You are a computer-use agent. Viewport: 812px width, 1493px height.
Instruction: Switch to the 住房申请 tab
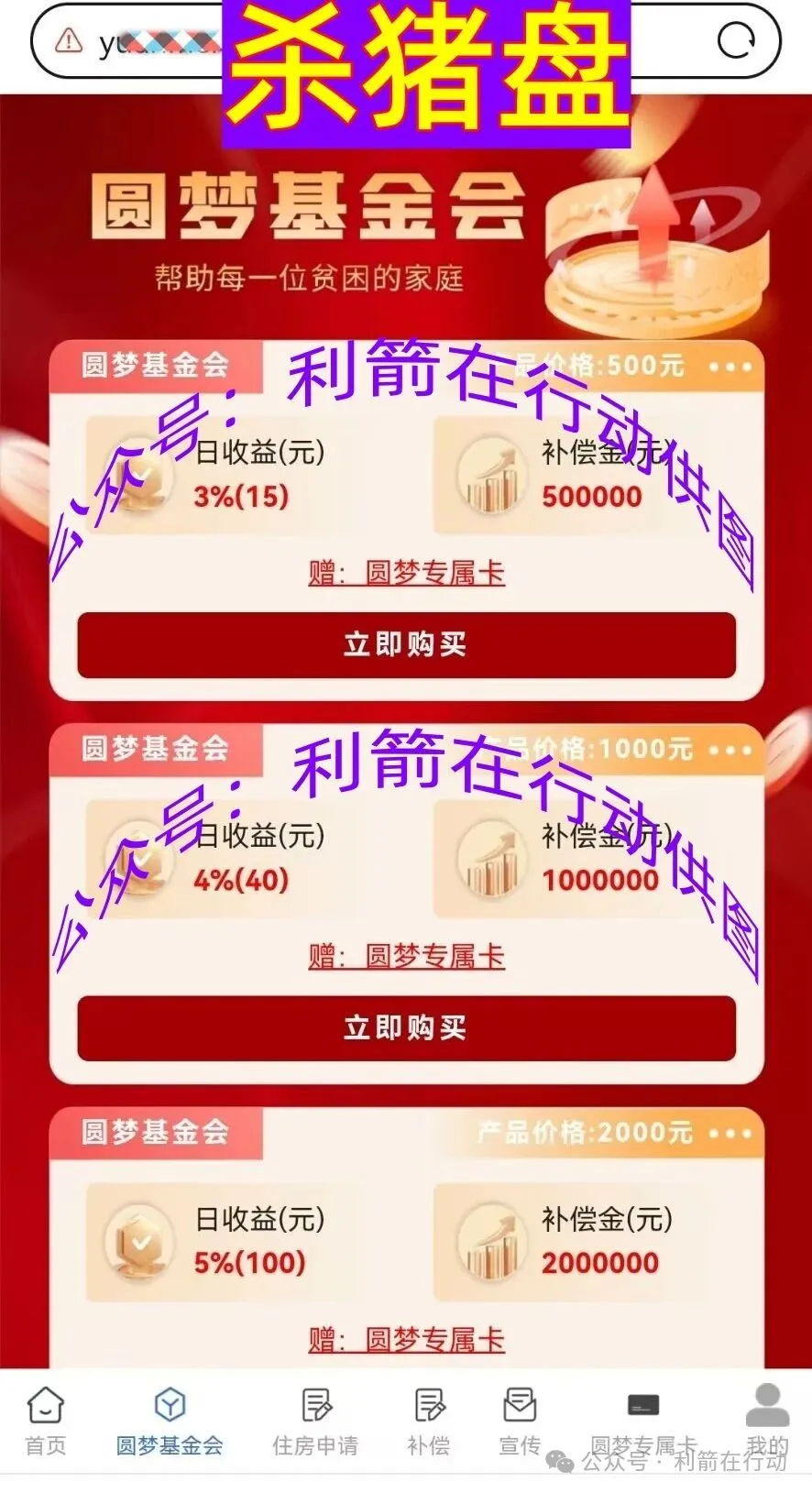(315, 1421)
